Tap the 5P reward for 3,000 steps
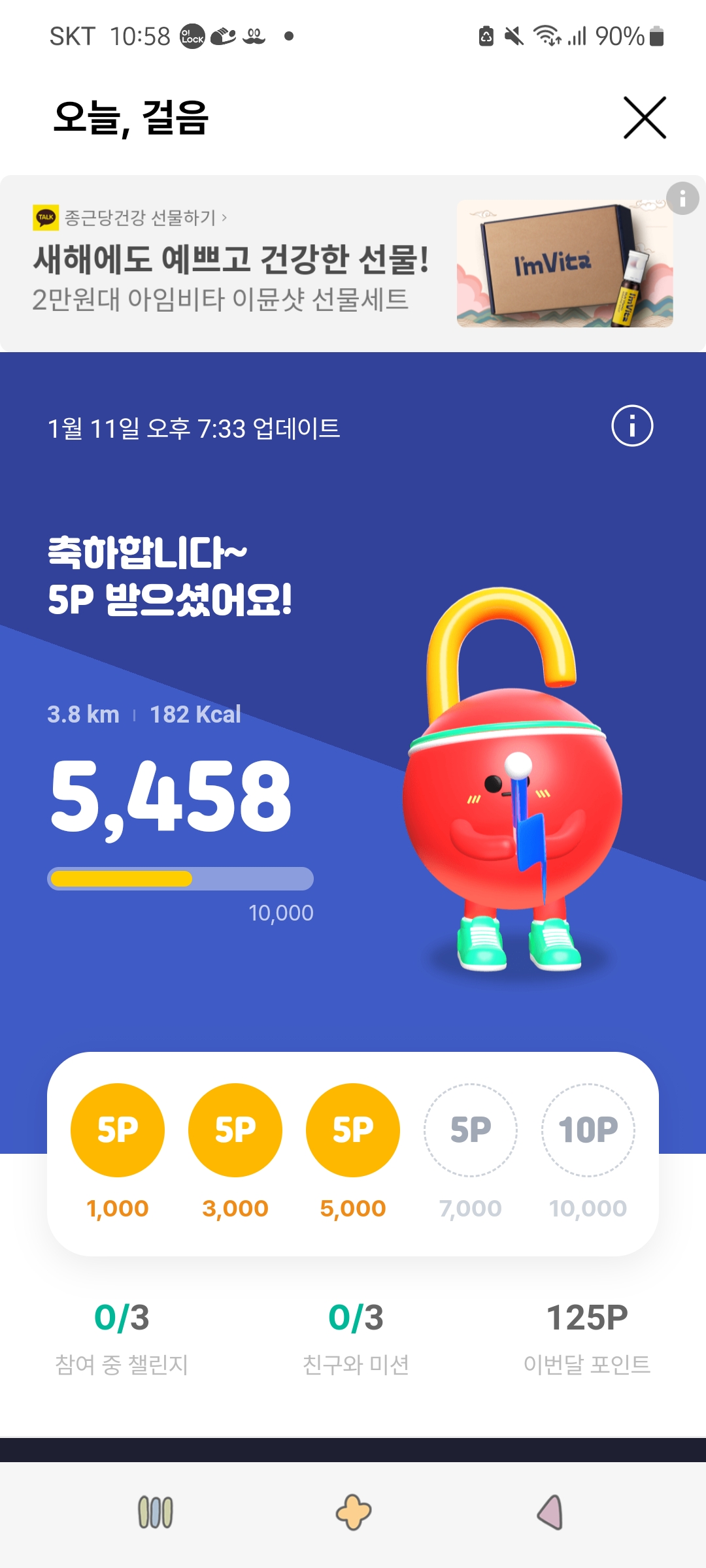 click(x=235, y=1130)
